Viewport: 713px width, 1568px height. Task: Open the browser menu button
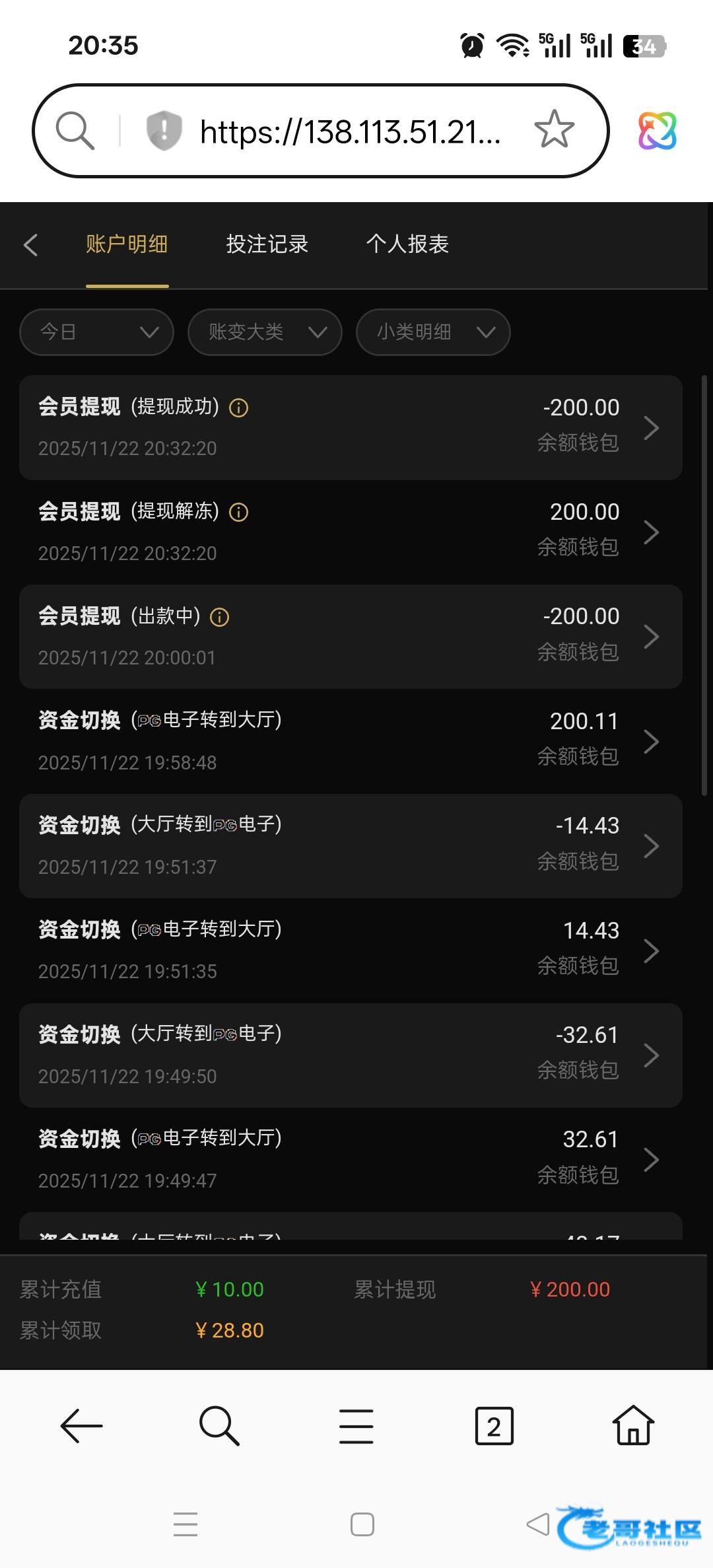point(356,1426)
